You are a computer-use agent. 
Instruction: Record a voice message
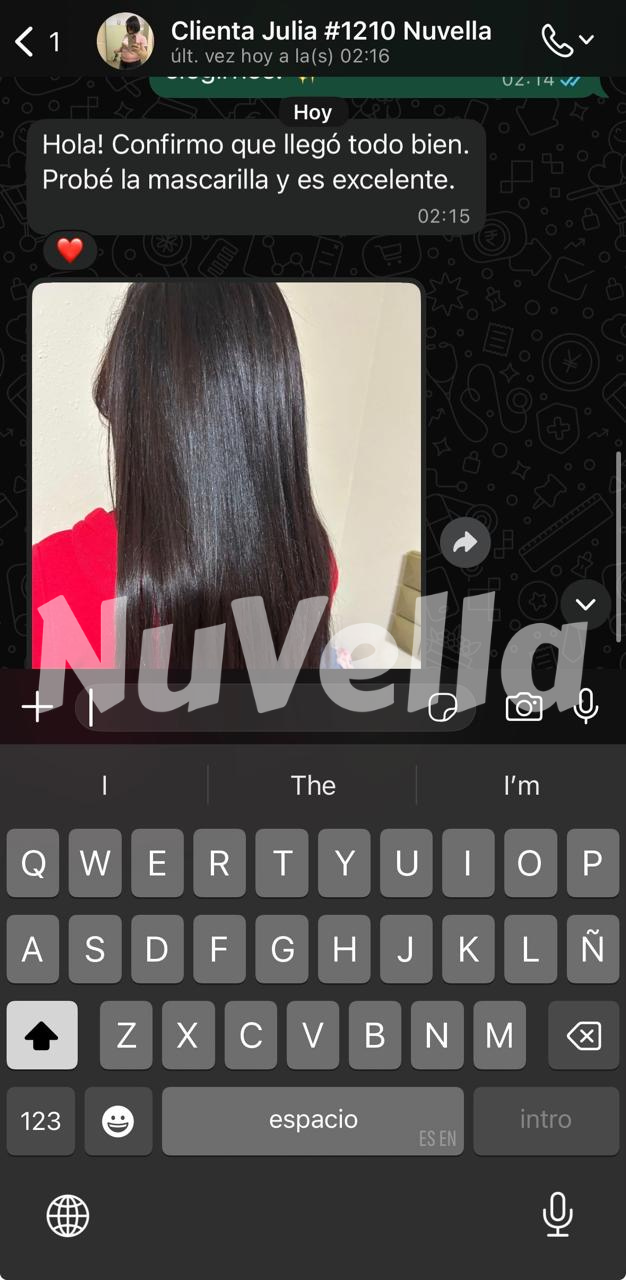click(586, 707)
